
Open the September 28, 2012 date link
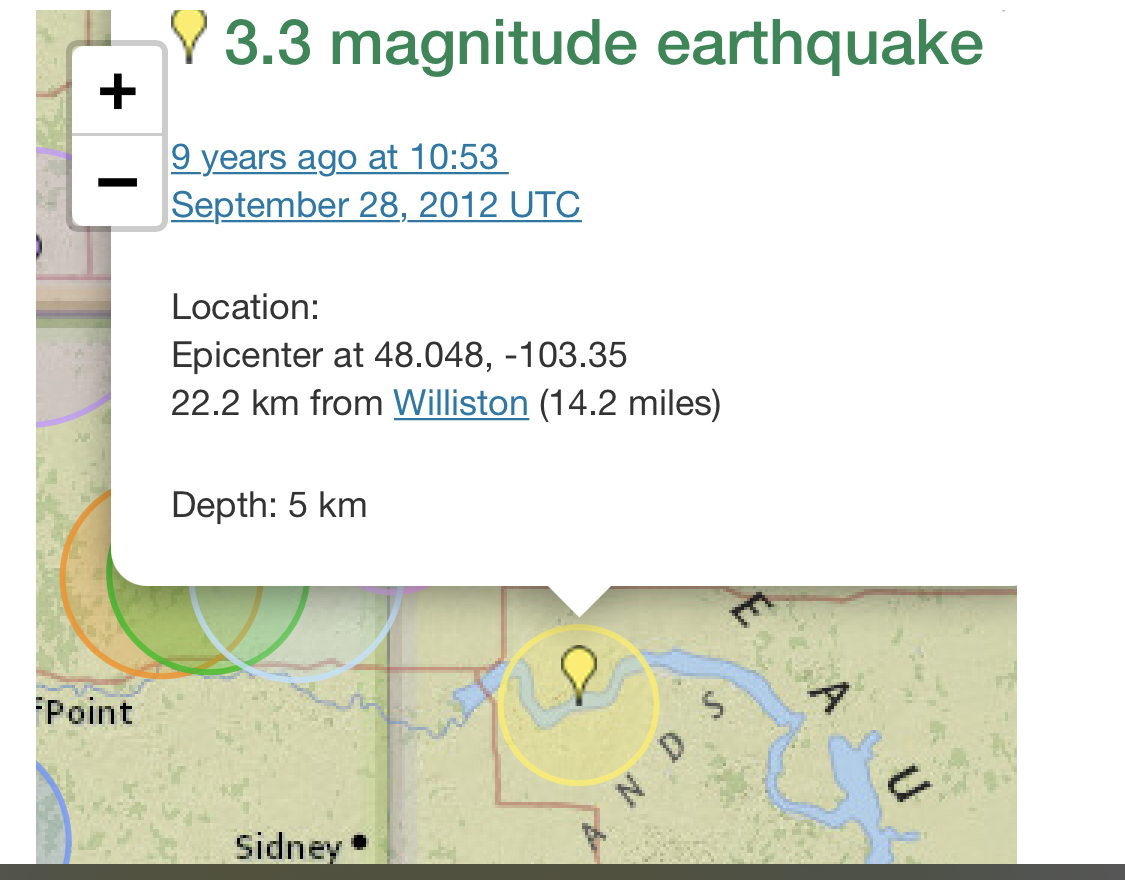376,205
